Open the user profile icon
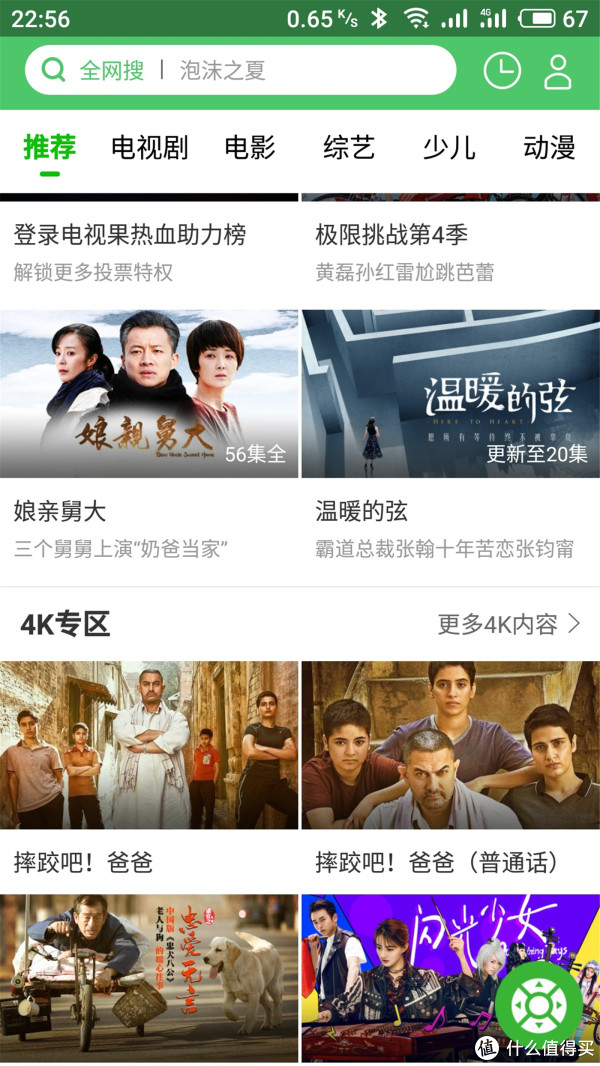 point(557,71)
